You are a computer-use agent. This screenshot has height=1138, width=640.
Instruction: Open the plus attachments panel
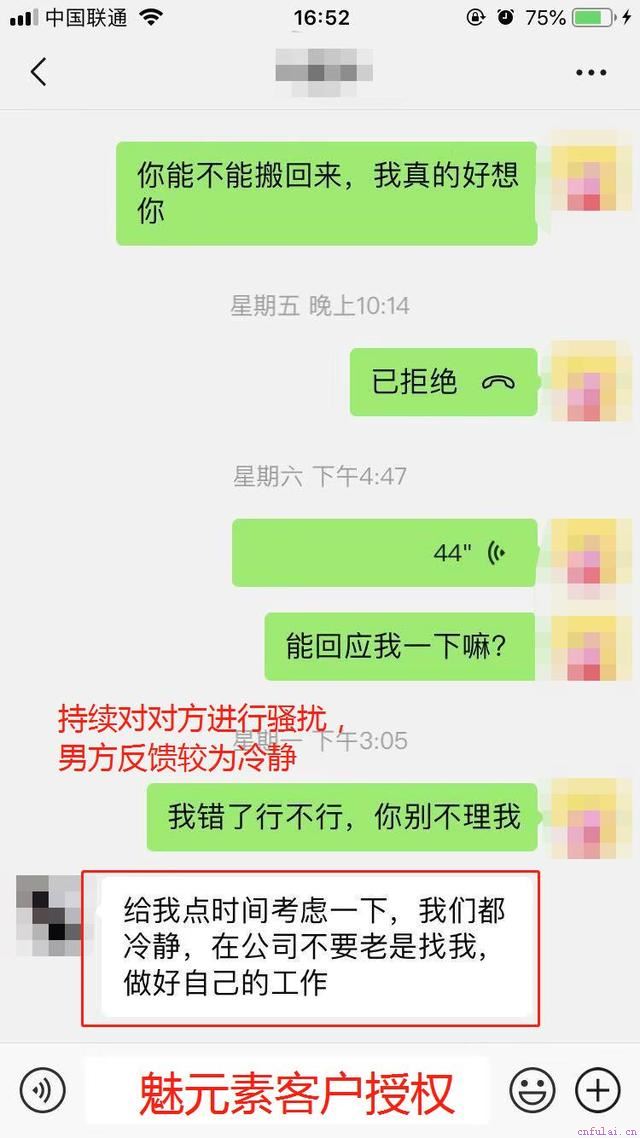coord(597,1089)
